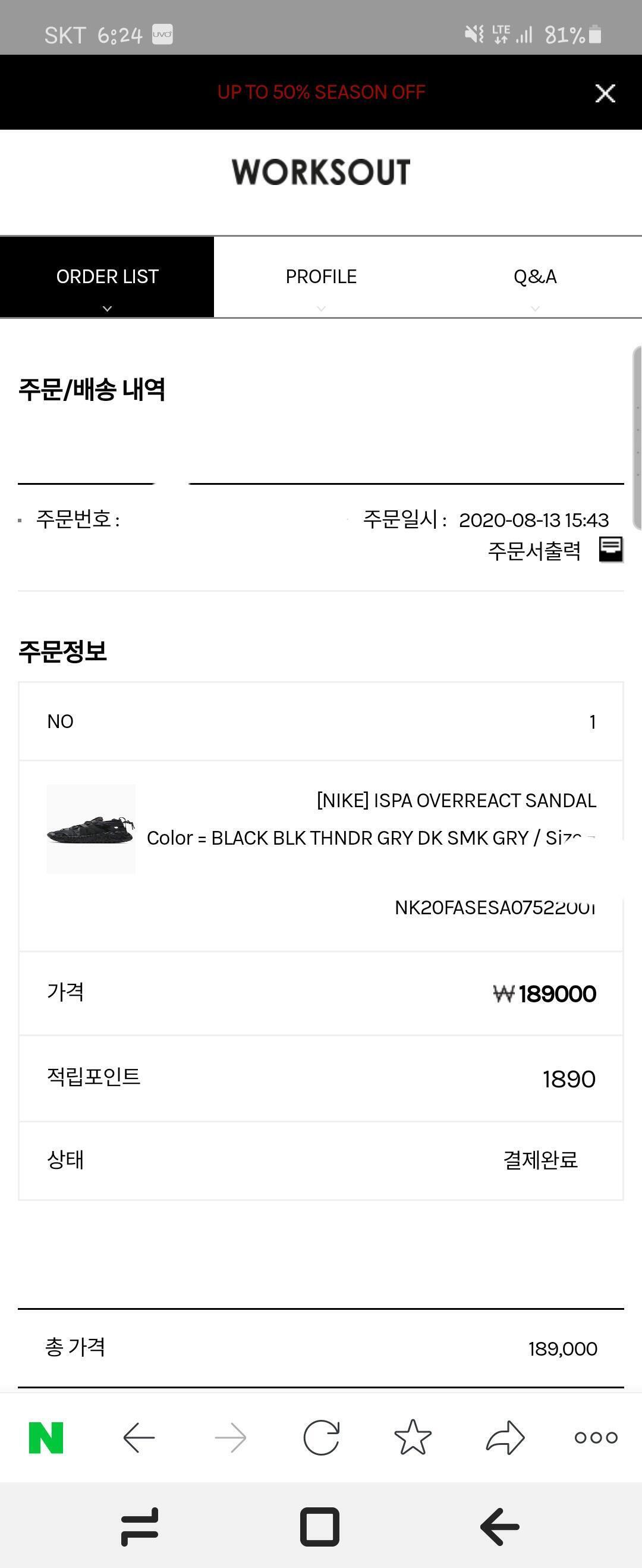Viewport: 642px width, 1568px height.
Task: Open the Naver home button
Action: [46, 1438]
